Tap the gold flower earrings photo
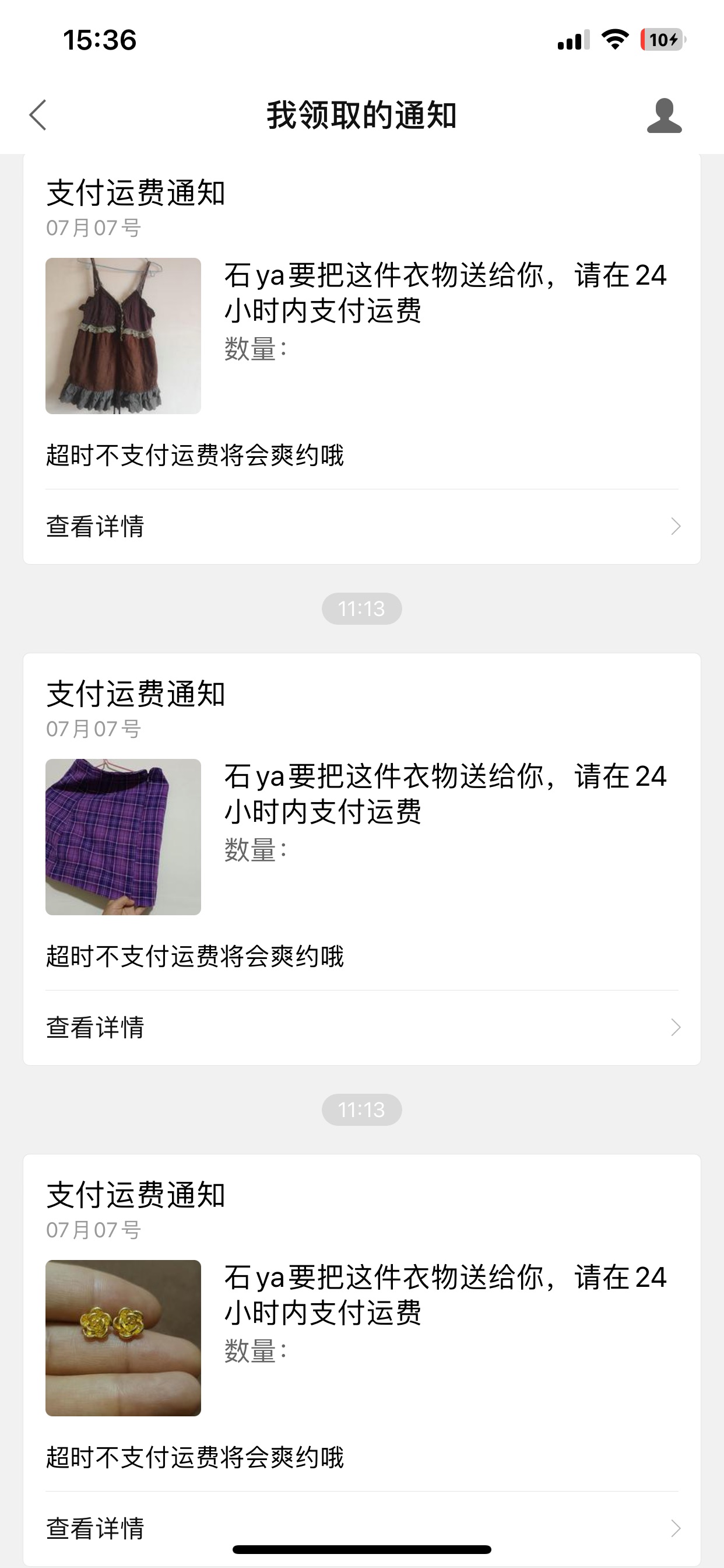This screenshot has width=724, height=1568. click(x=123, y=1338)
